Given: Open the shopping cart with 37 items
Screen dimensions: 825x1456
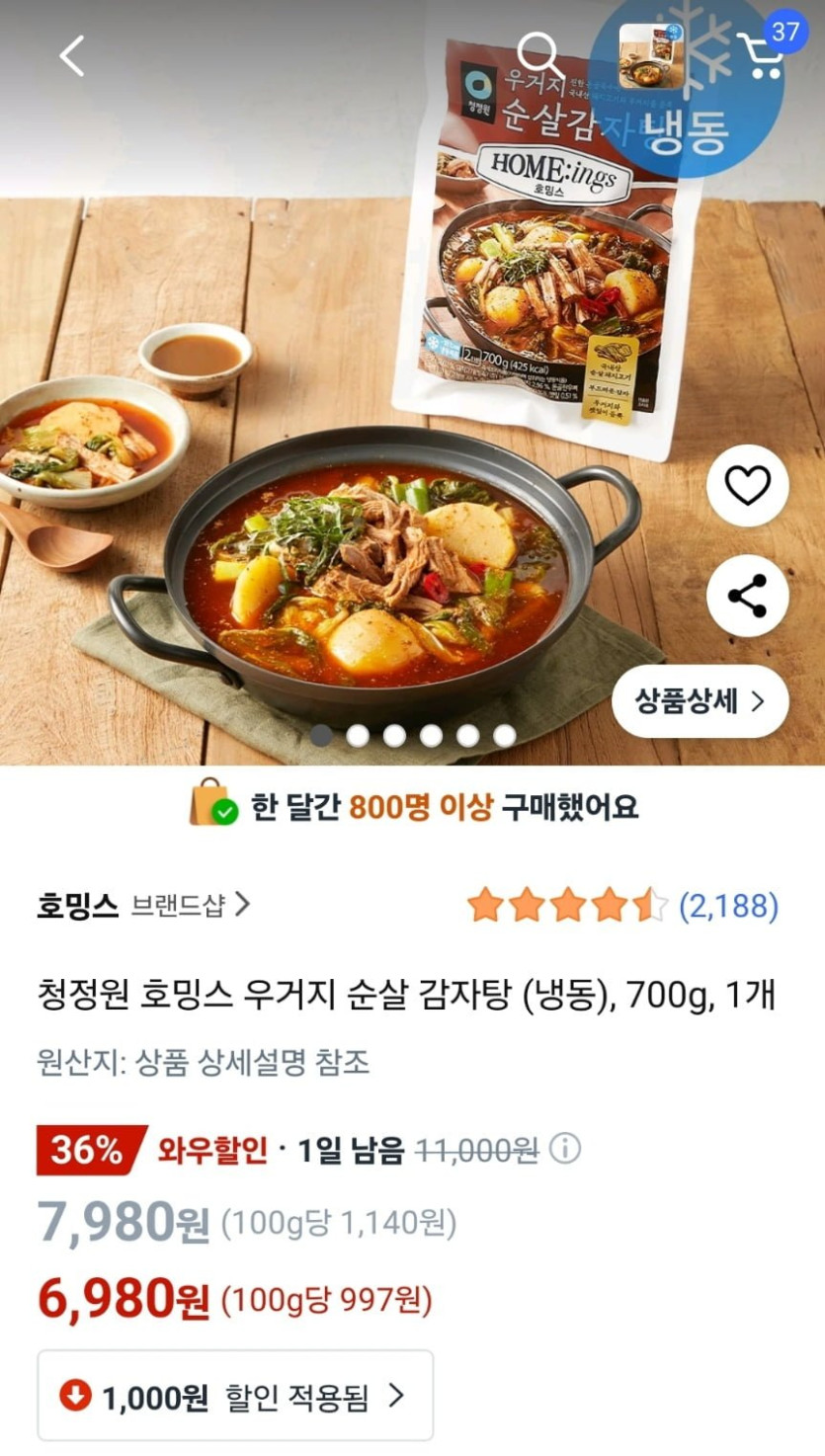Looking at the screenshot, I should (762, 54).
